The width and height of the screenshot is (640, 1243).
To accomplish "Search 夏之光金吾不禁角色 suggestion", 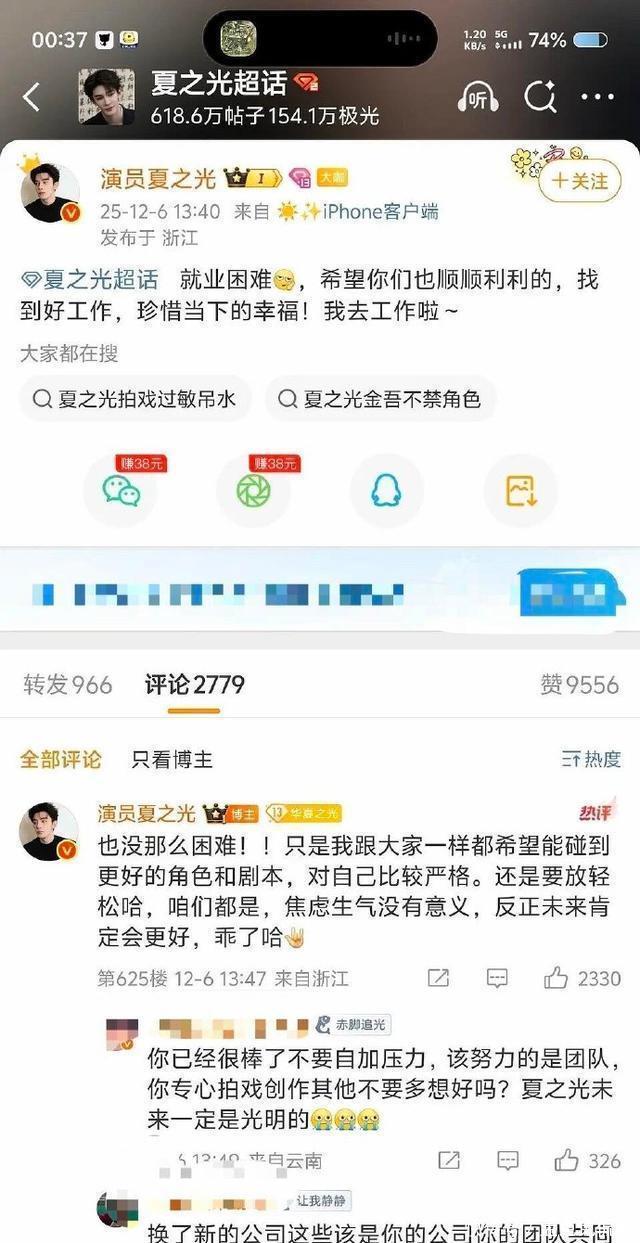I will tap(381, 399).
